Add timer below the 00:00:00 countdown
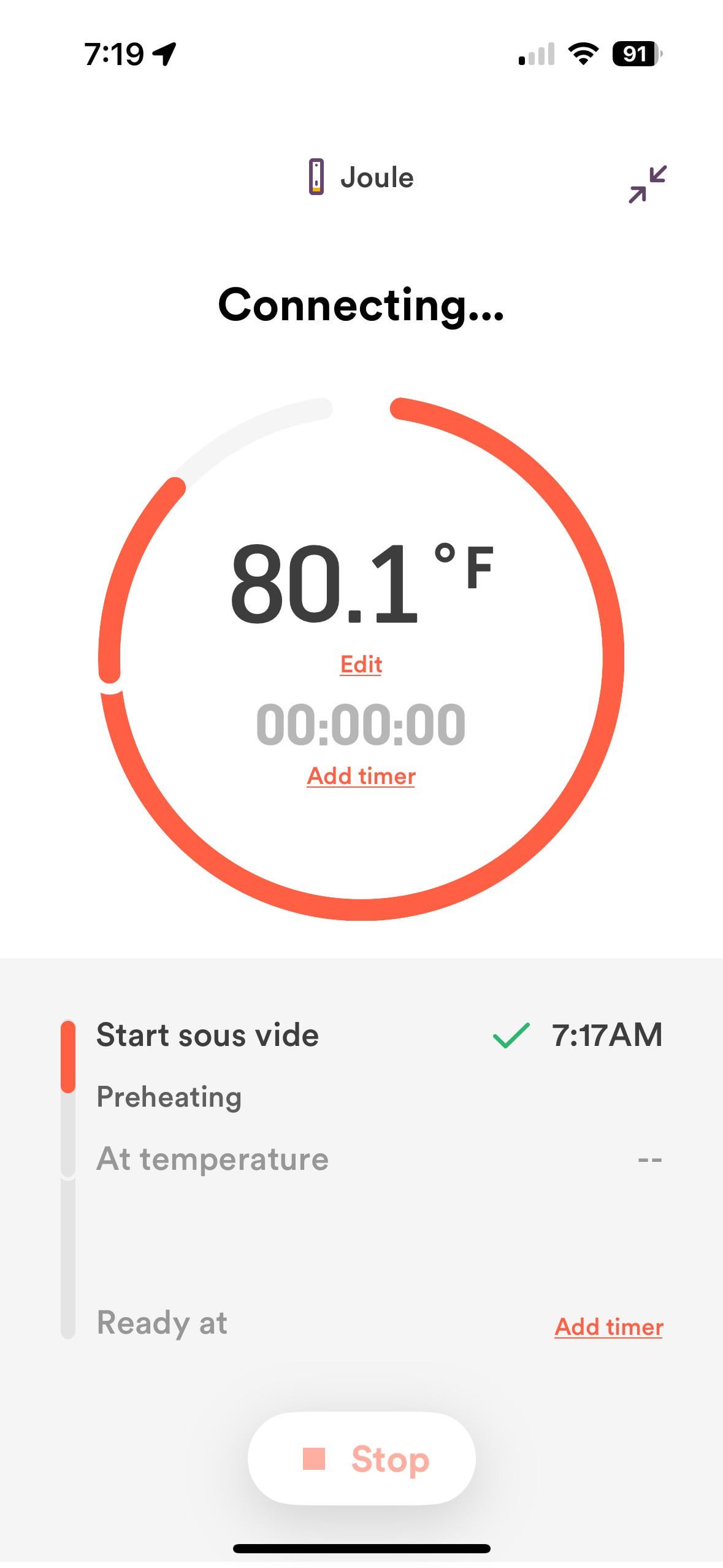Viewport: 723px width, 1568px height. tap(361, 776)
